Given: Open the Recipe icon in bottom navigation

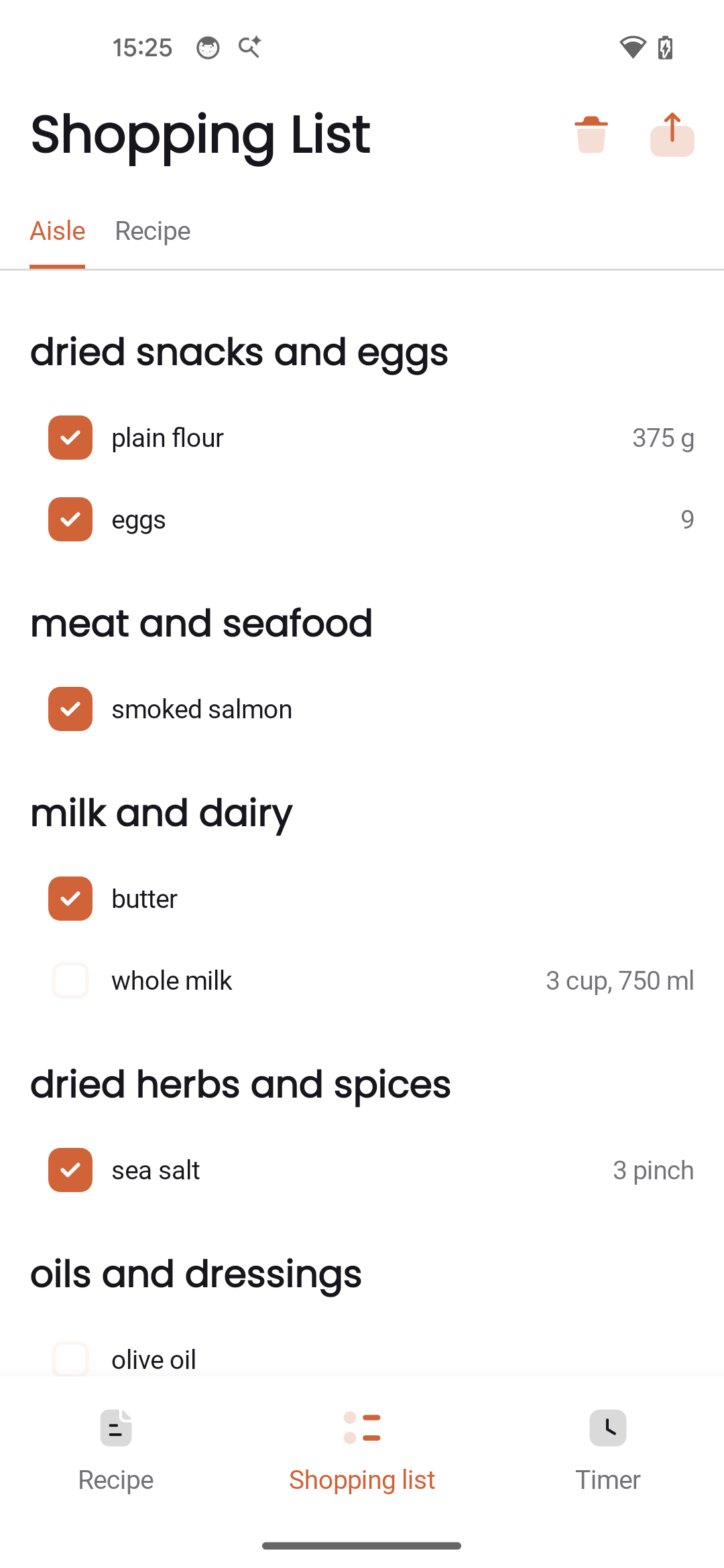Looking at the screenshot, I should click(115, 1428).
